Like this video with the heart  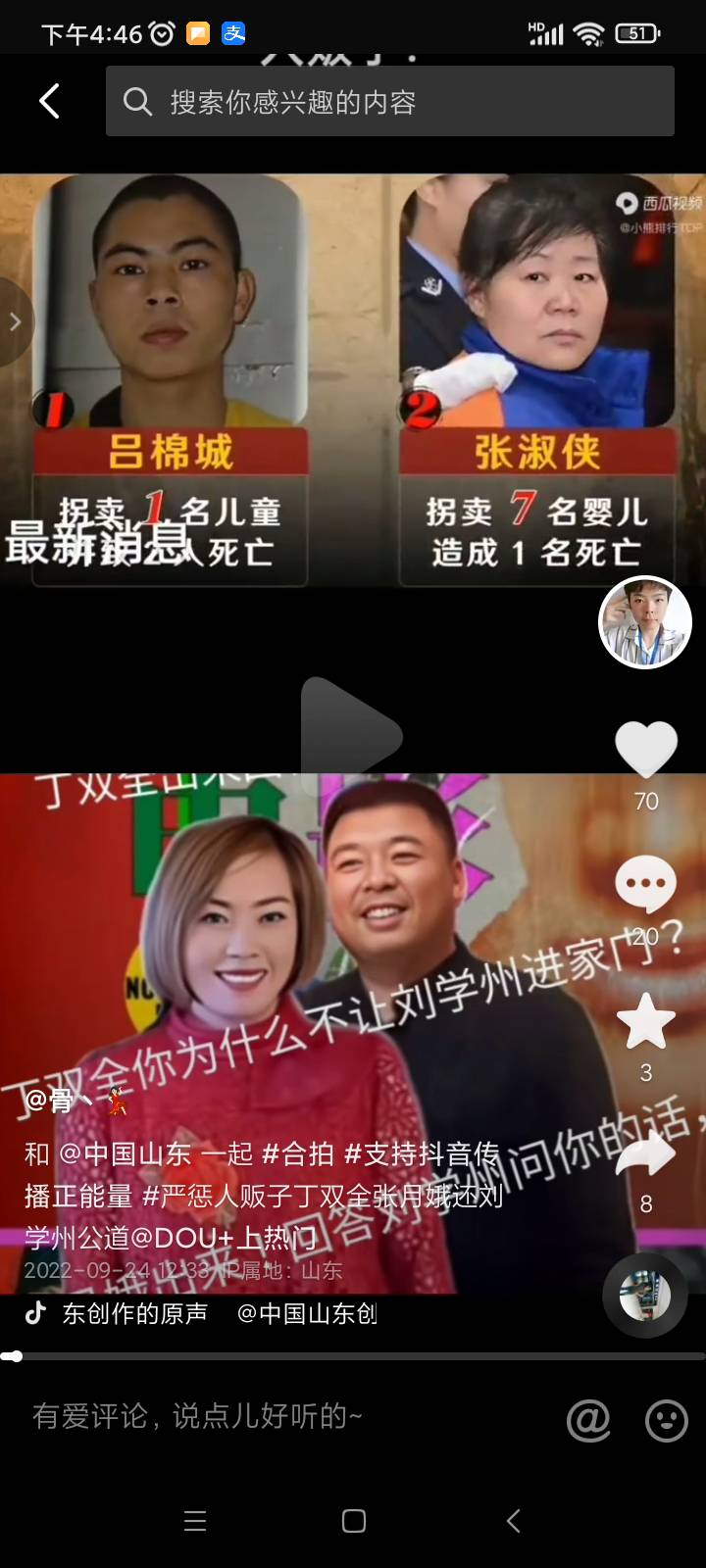point(645,750)
